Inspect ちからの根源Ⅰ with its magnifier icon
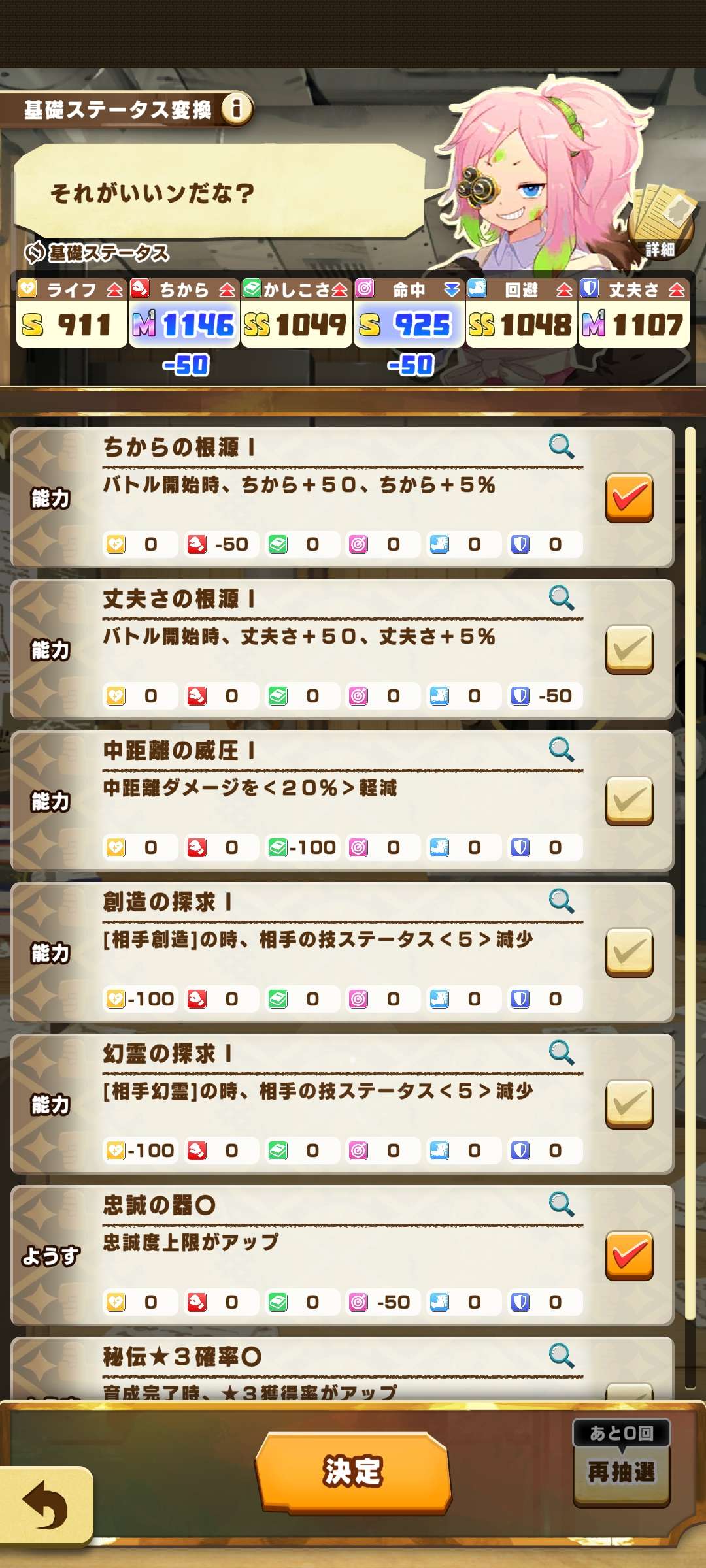 561,447
